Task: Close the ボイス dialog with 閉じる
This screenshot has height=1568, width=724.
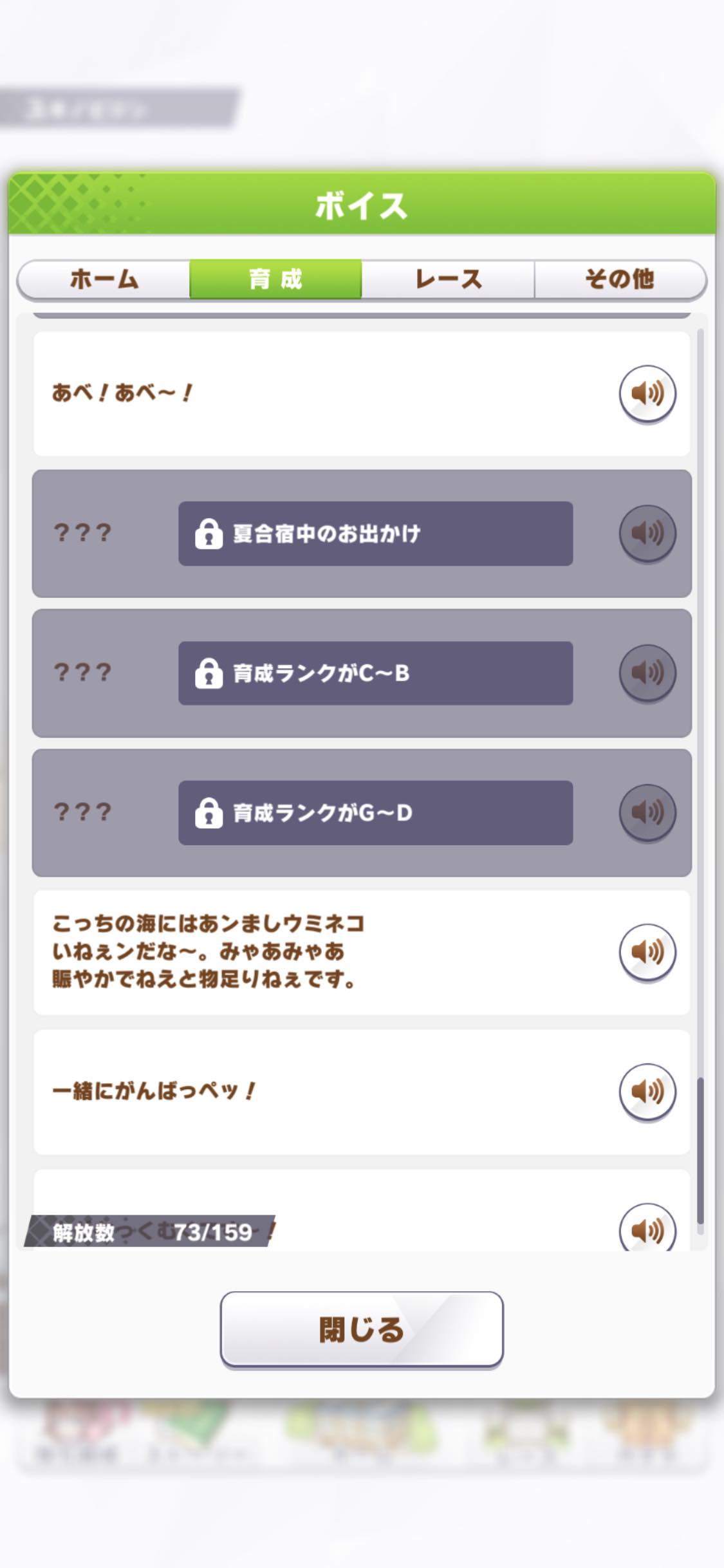Action: click(362, 1329)
